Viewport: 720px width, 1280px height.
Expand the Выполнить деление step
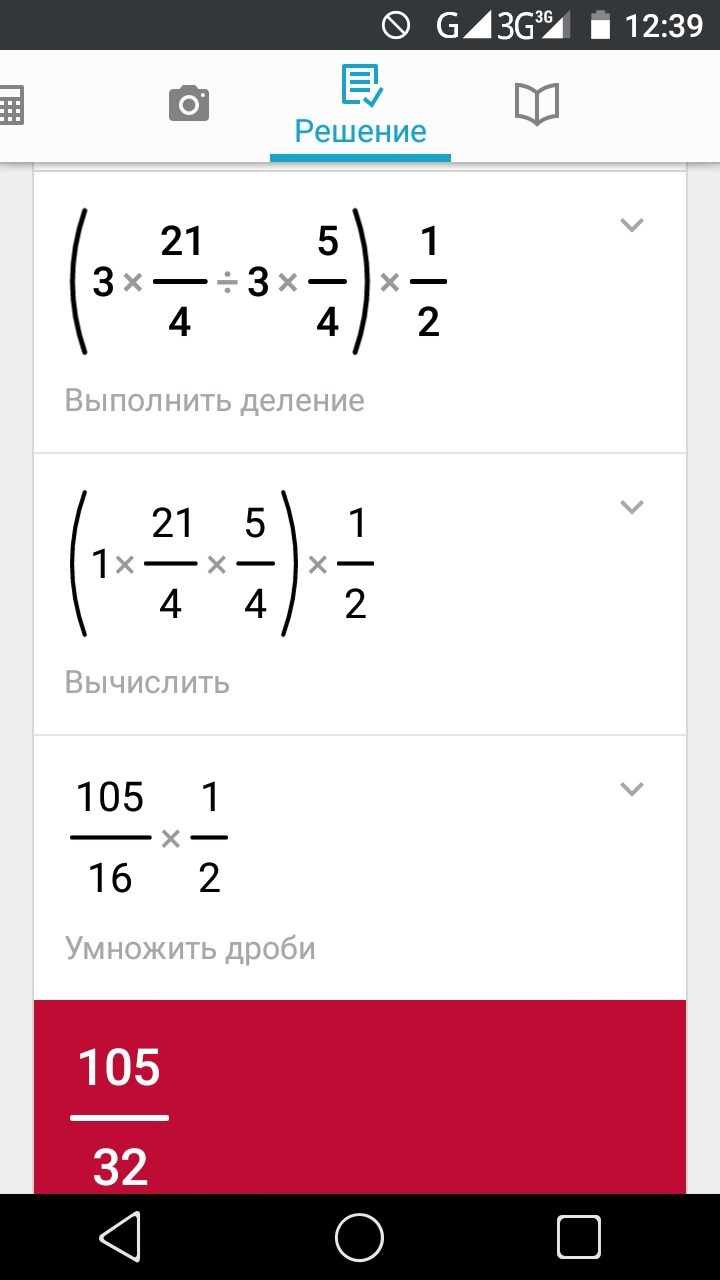tap(631, 225)
